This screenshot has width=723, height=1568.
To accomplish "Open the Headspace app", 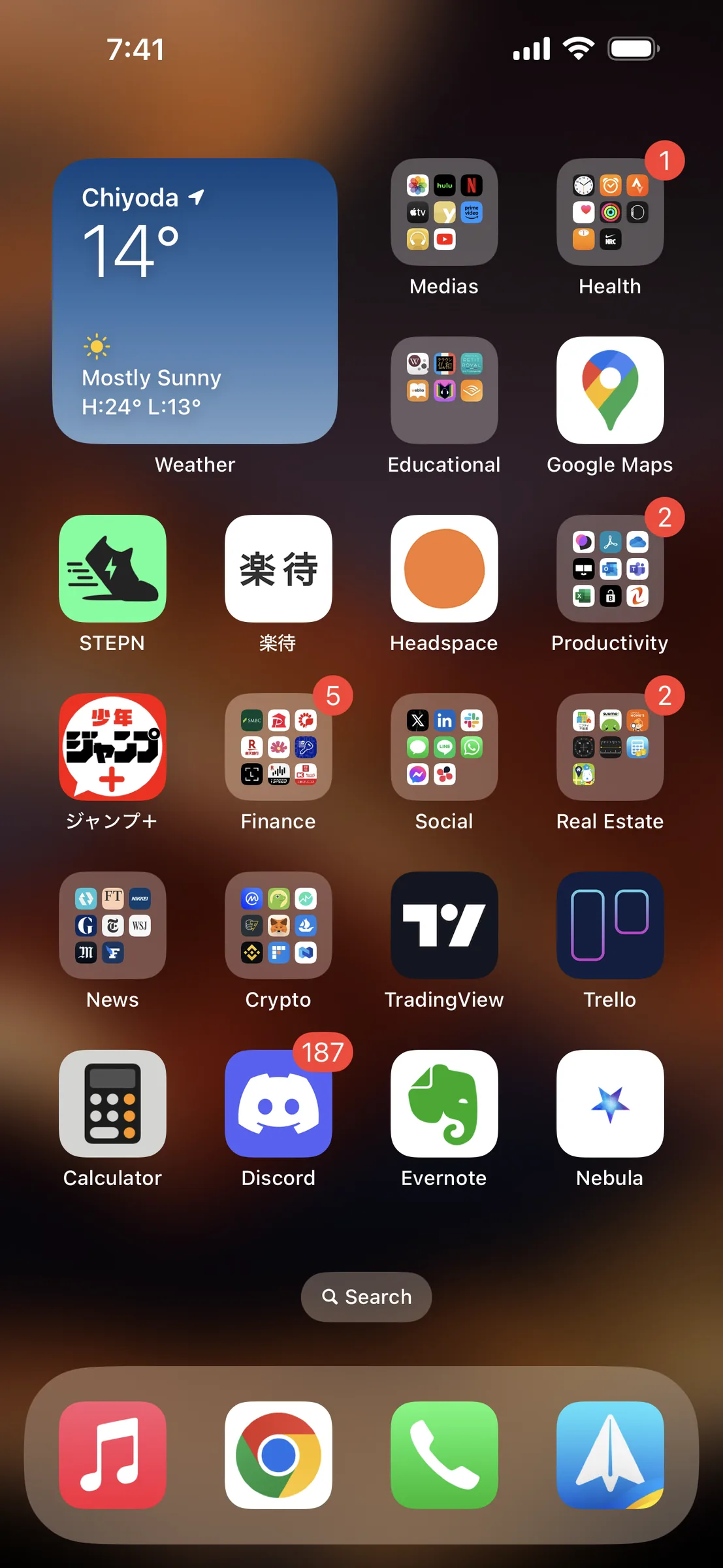I will tap(444, 568).
